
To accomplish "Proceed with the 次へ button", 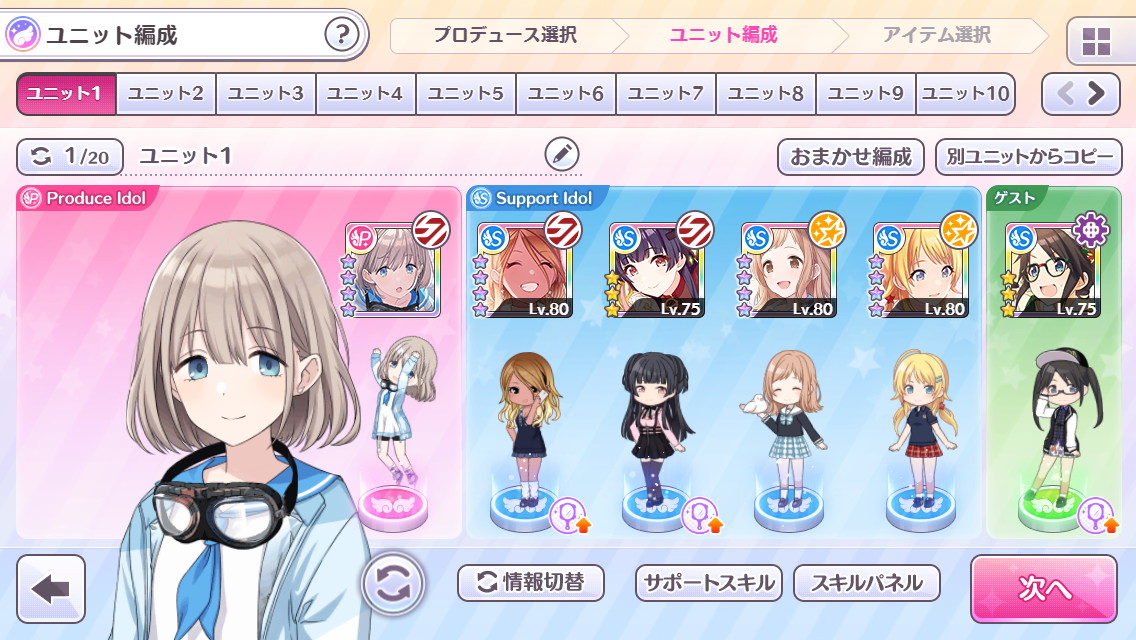I will coord(1043,589).
